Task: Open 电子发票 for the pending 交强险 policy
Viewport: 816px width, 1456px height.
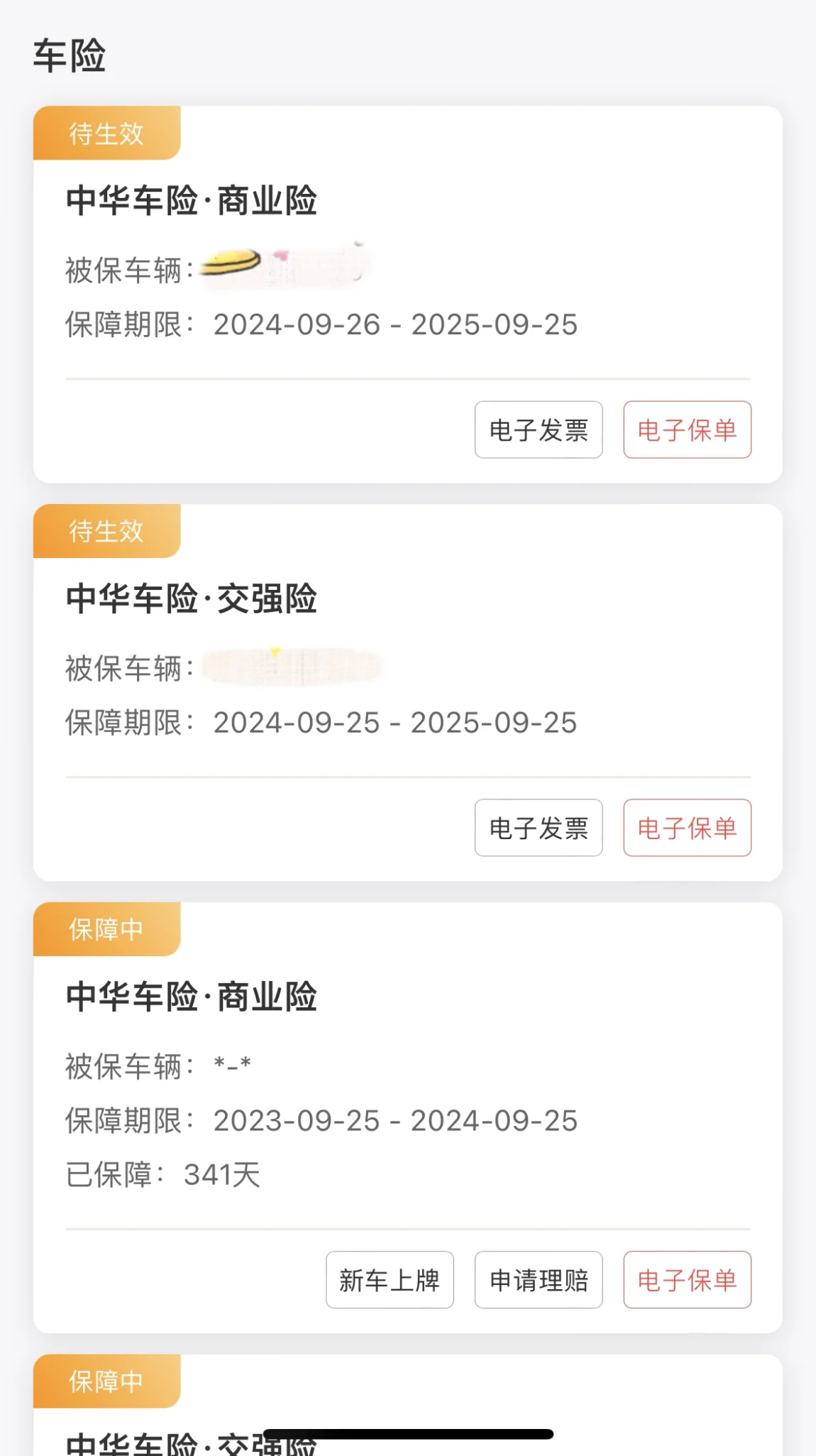Action: point(539,828)
